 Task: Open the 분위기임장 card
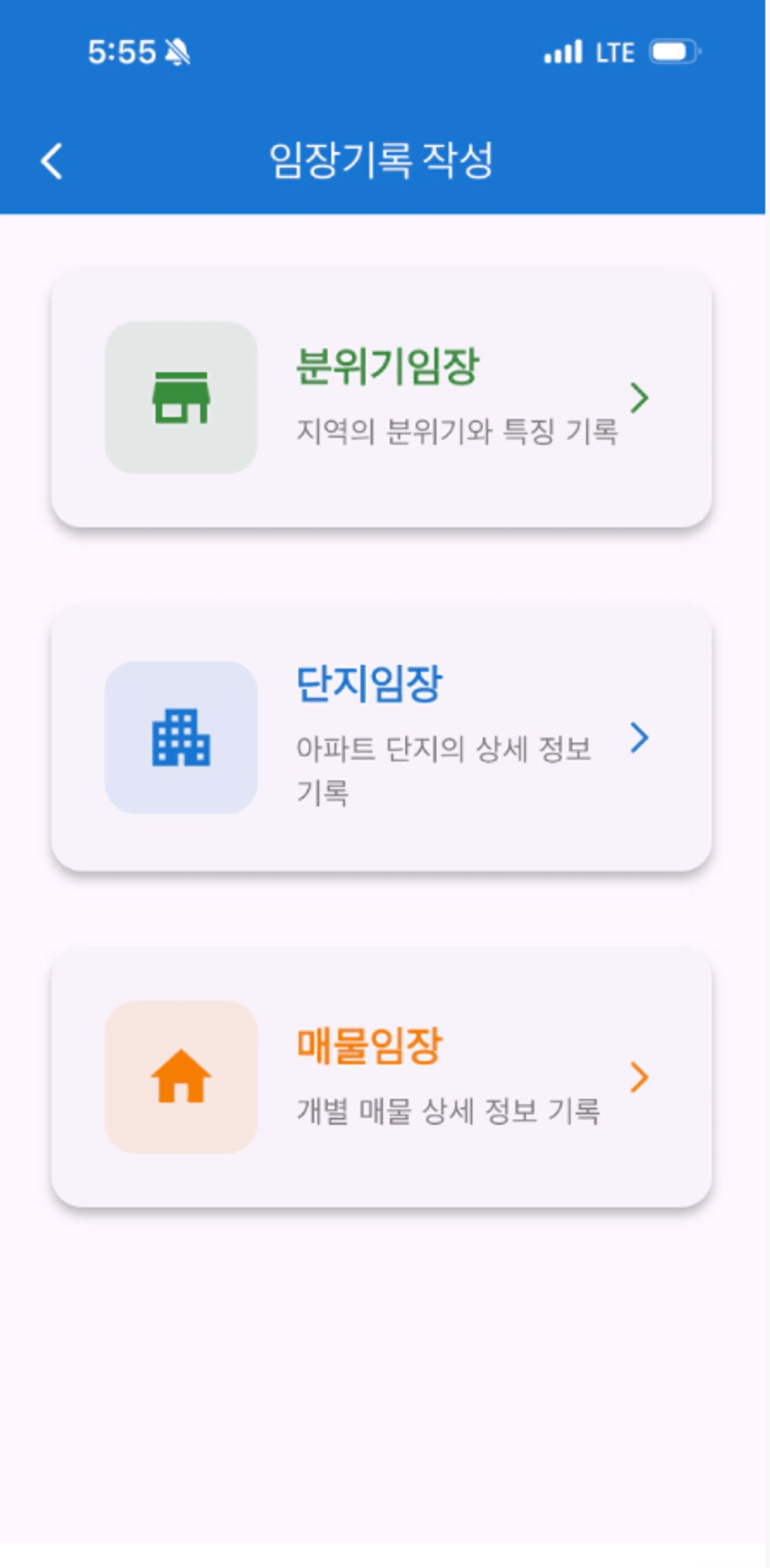(382, 397)
